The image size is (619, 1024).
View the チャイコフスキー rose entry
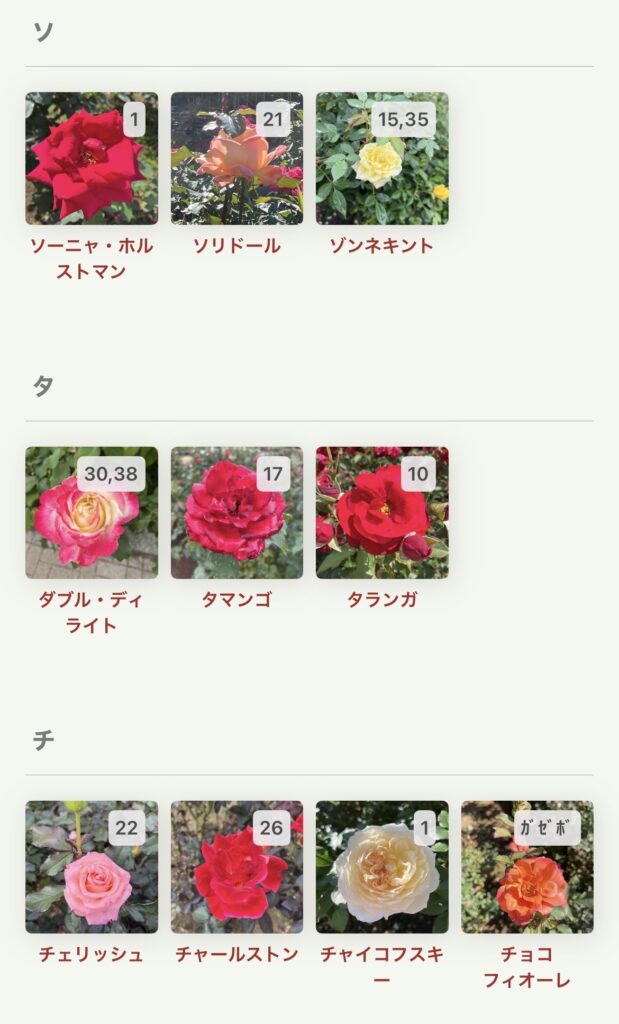(x=382, y=866)
